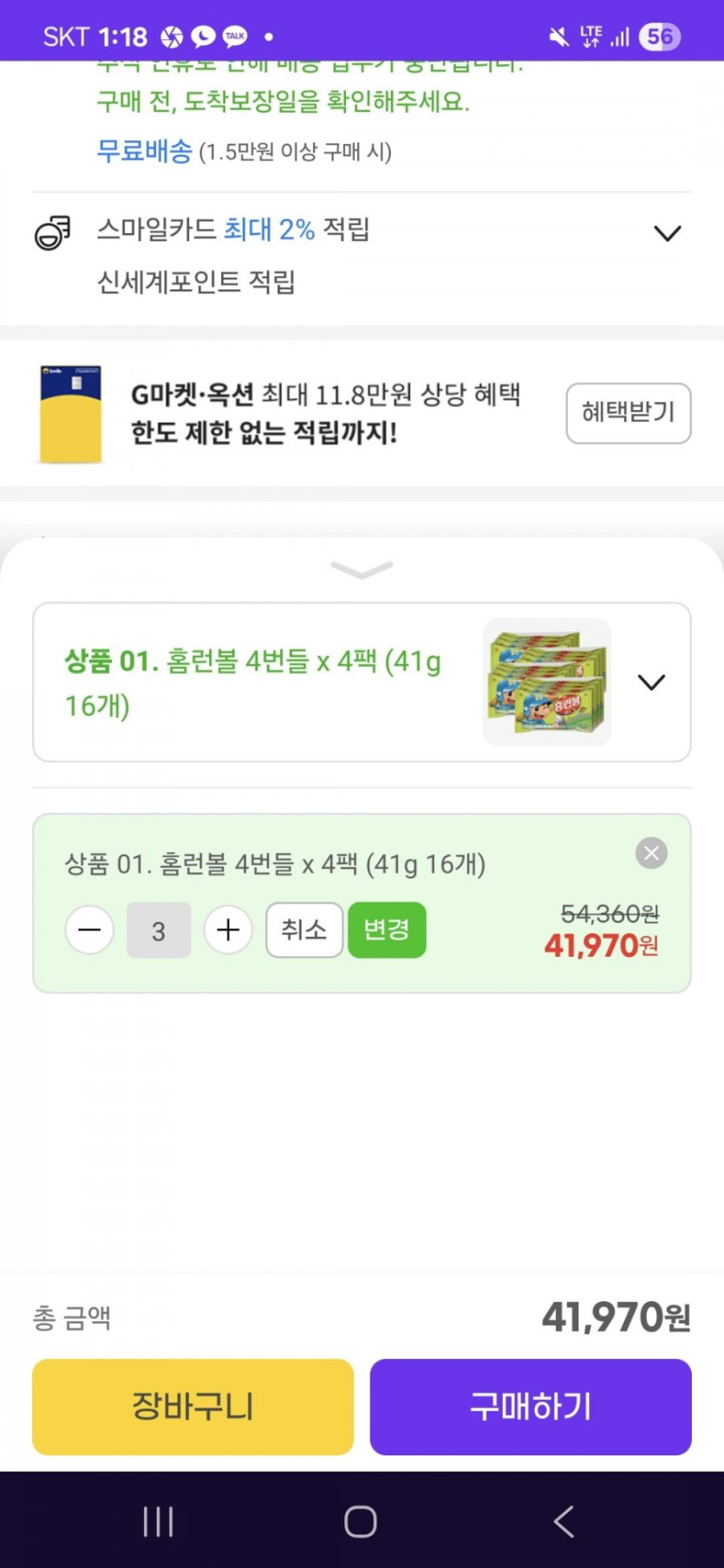Remove the selected 홈런볼 item
The width and height of the screenshot is (724, 1568).
pyautogui.click(x=651, y=854)
